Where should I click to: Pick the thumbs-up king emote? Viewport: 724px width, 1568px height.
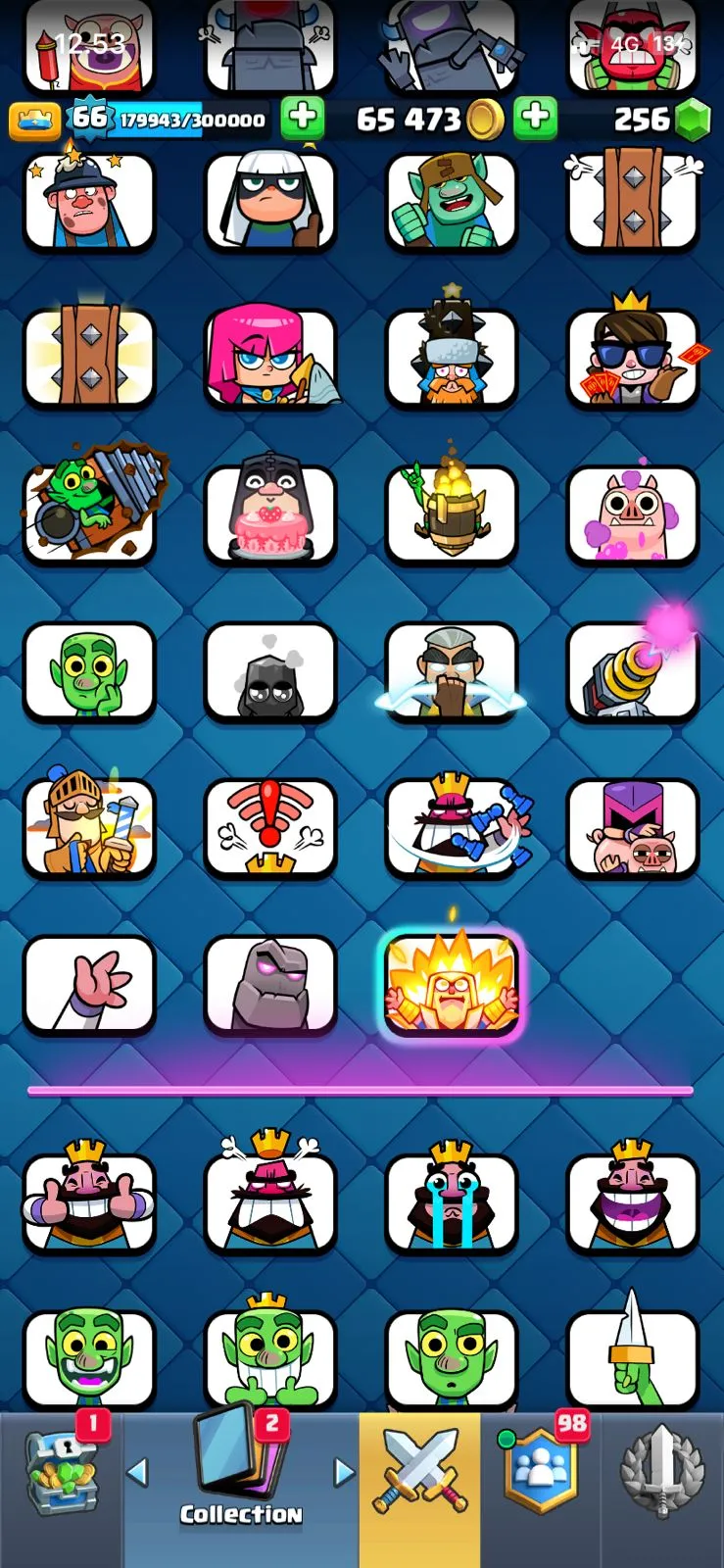tap(89, 1201)
